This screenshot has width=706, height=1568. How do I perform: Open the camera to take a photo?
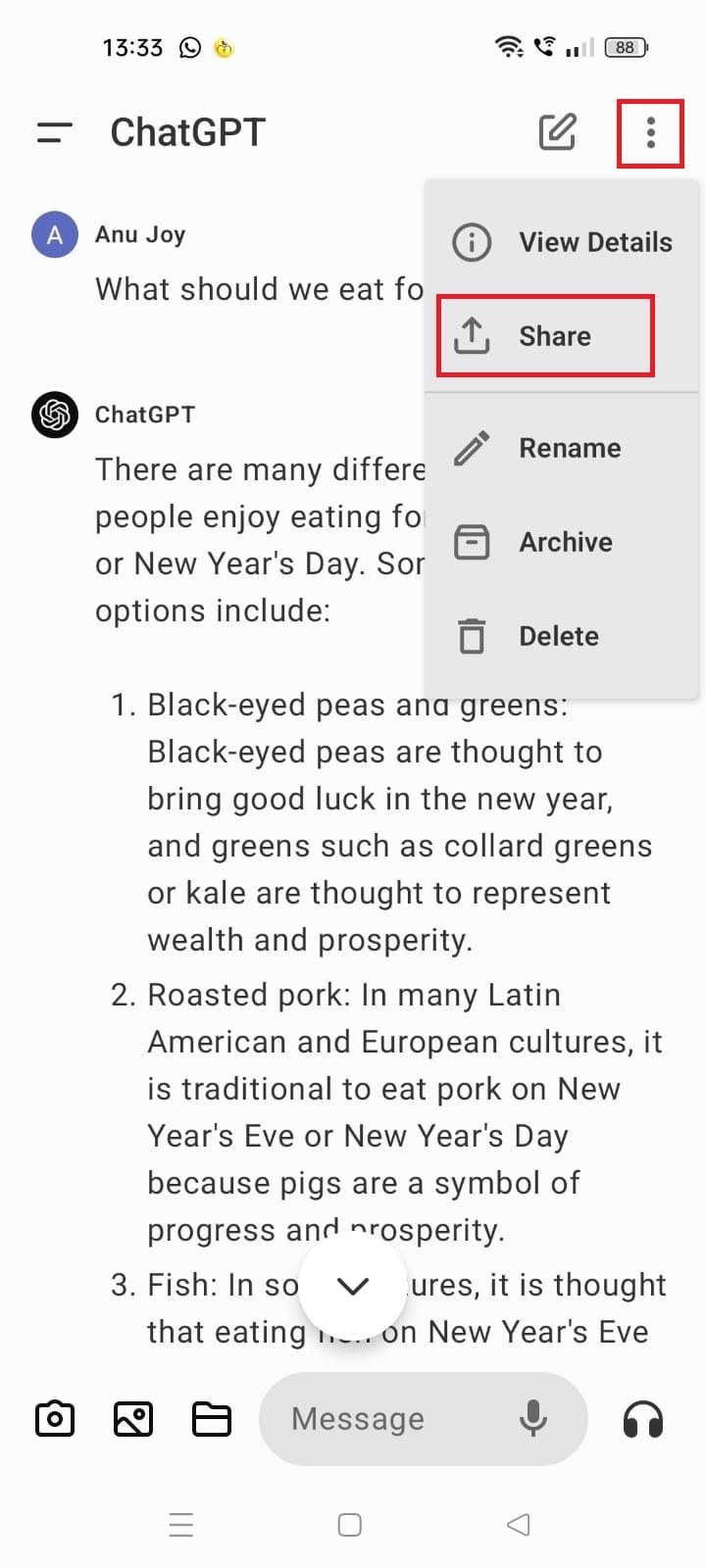pyautogui.click(x=55, y=1419)
